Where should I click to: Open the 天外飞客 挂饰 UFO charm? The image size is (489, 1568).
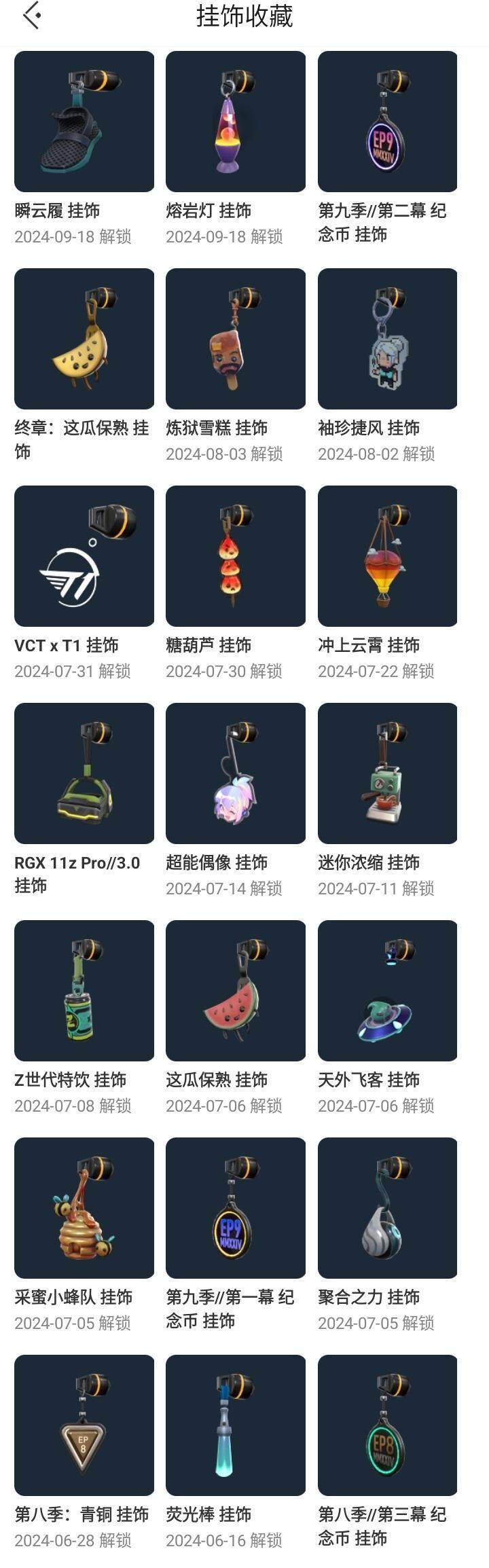click(387, 991)
